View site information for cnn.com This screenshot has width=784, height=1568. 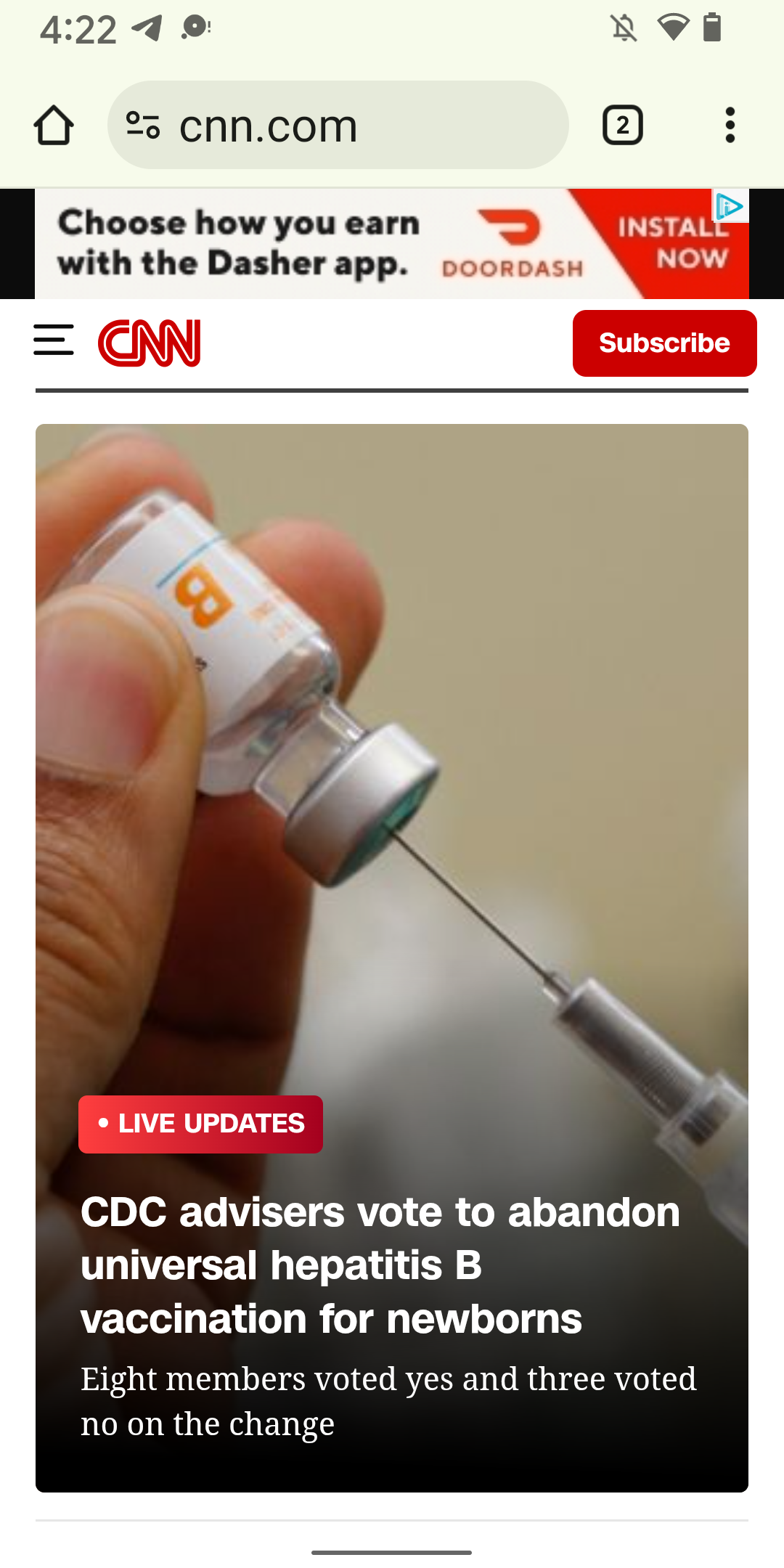click(143, 126)
